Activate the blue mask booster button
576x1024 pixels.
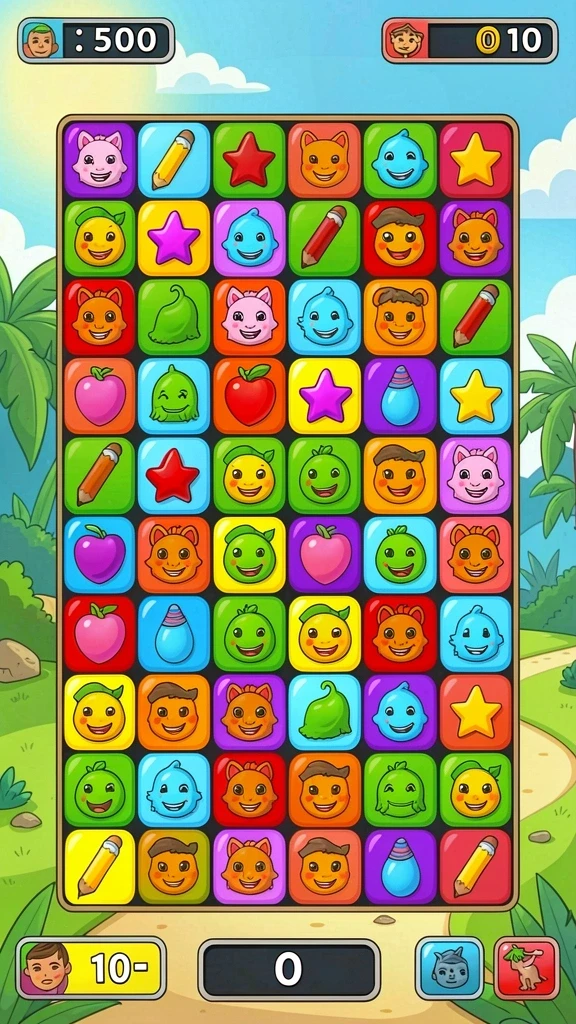pos(450,968)
